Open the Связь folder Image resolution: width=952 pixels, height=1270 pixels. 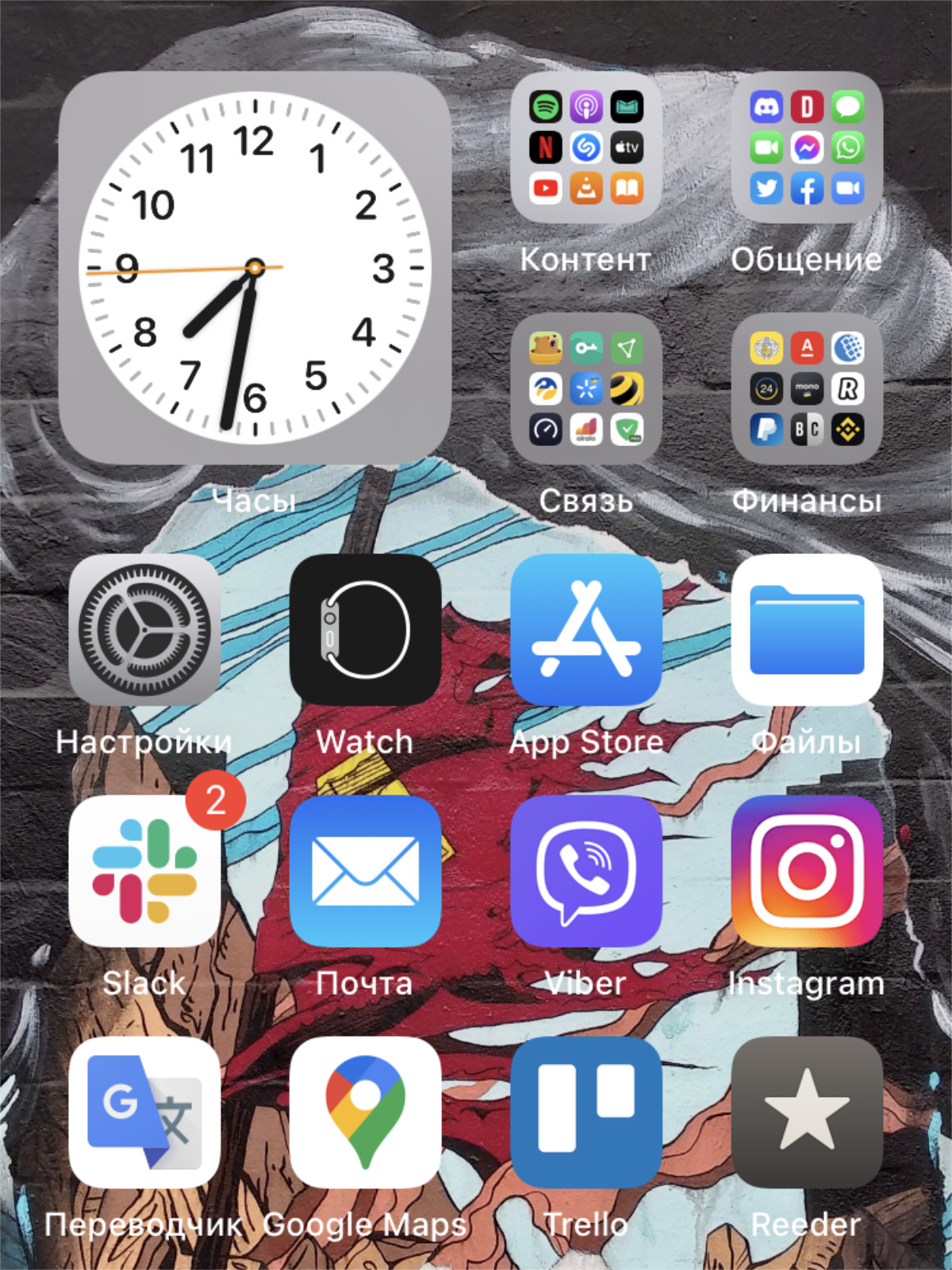click(x=585, y=389)
